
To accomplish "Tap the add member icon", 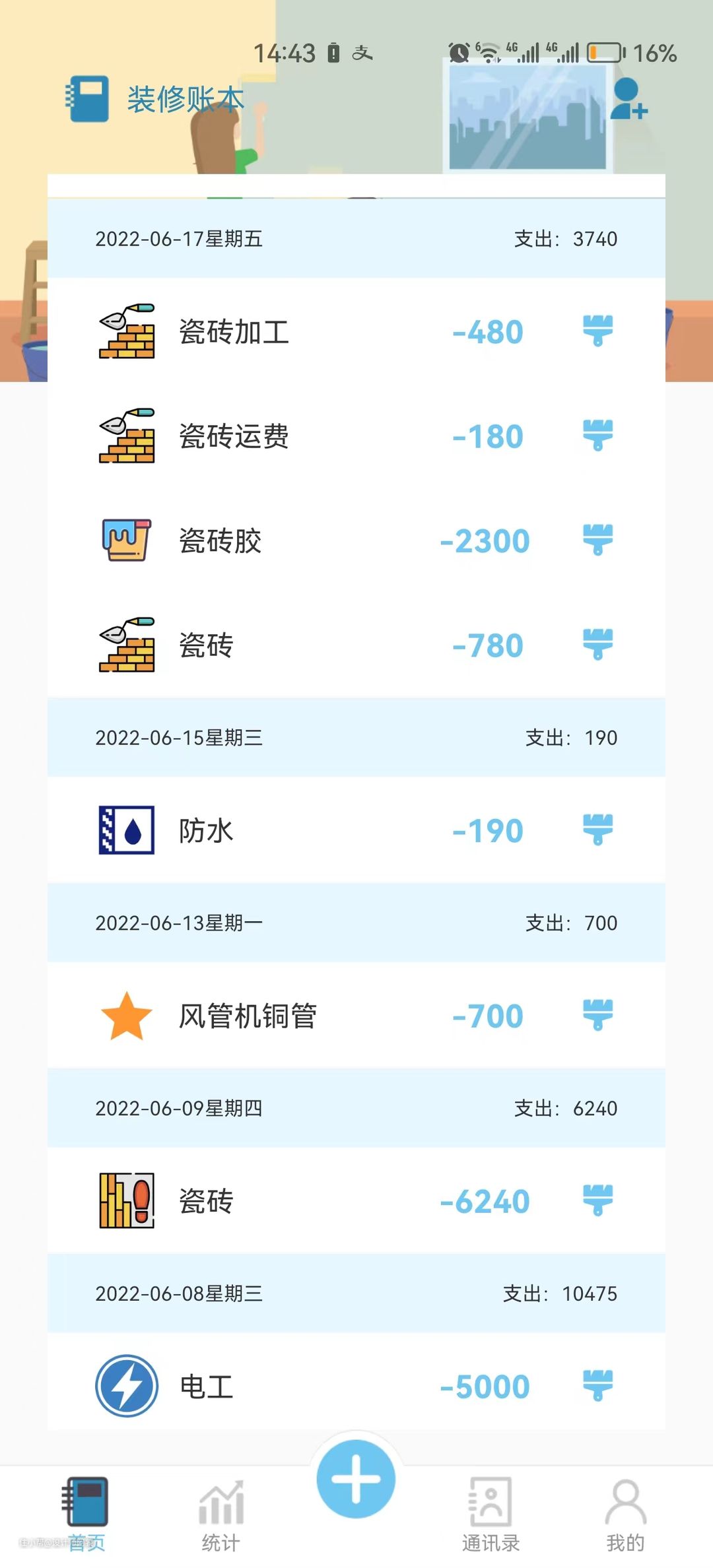I will pos(628,100).
